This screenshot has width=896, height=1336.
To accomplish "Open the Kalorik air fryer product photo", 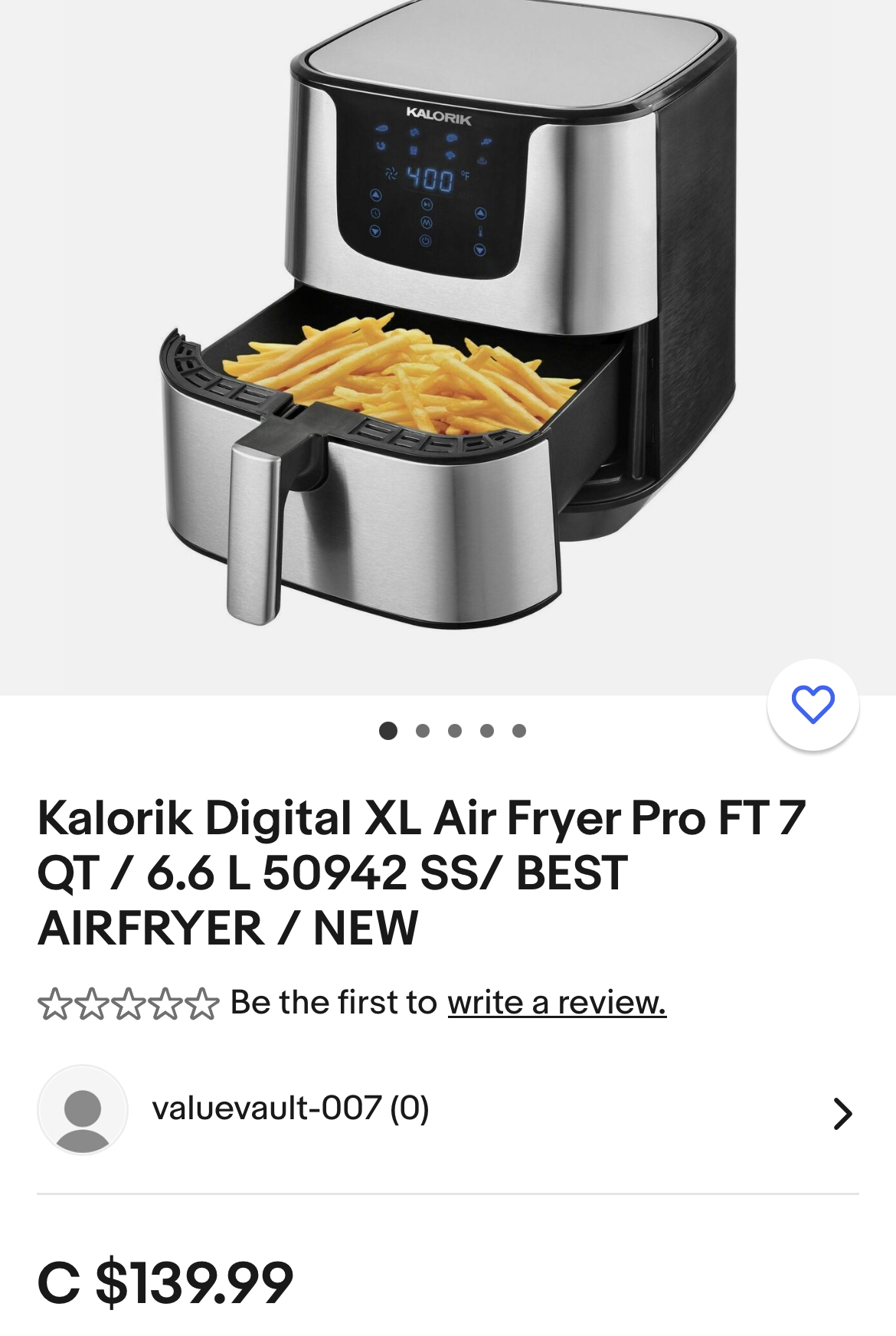I will coord(448,329).
